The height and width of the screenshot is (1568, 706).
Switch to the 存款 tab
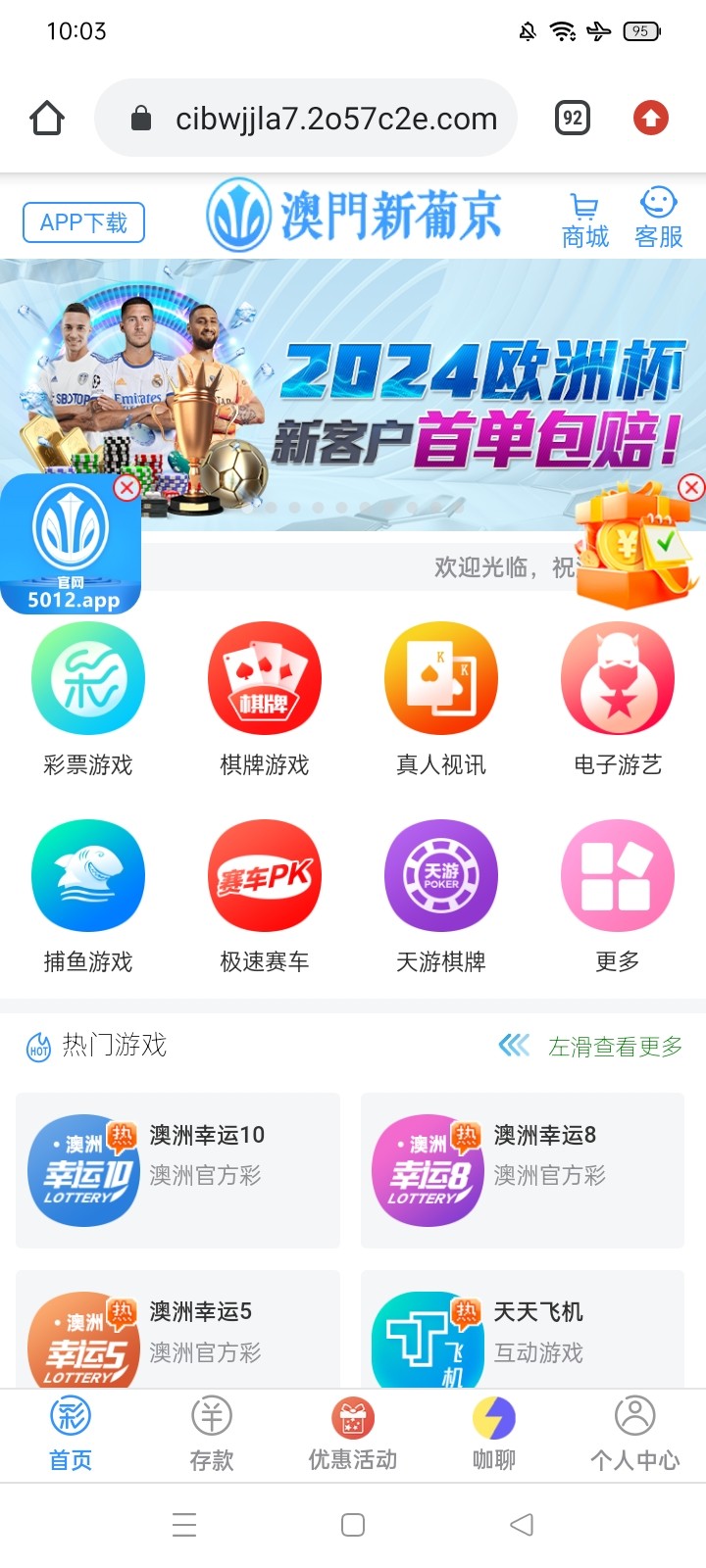click(x=212, y=1434)
